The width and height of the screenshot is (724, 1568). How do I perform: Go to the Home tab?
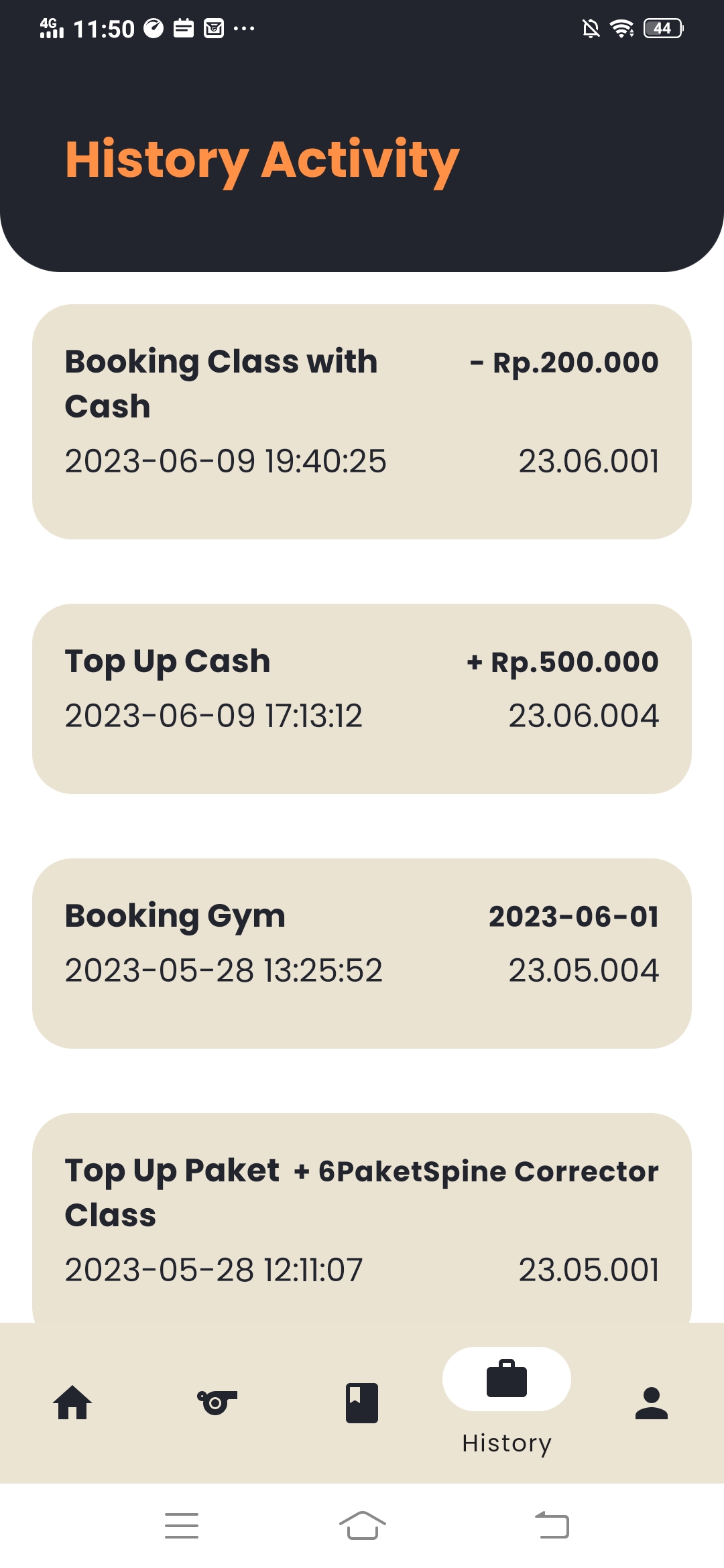pos(72,1402)
